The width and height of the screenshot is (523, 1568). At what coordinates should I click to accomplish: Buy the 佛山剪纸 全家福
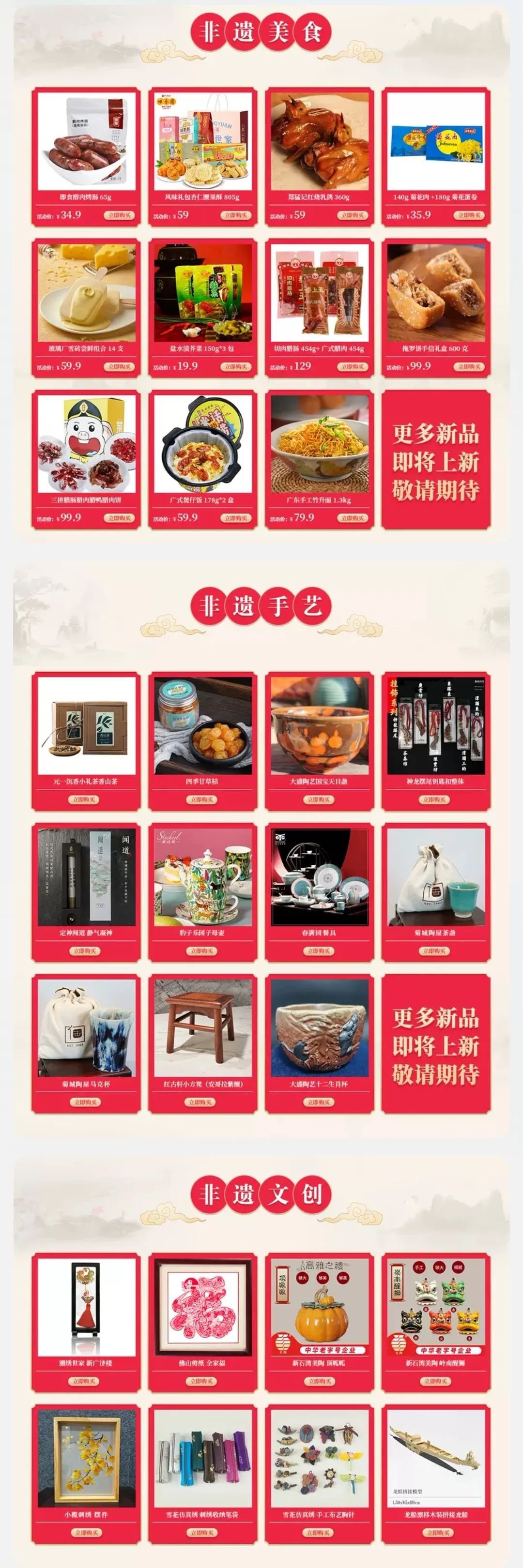(x=202, y=1381)
